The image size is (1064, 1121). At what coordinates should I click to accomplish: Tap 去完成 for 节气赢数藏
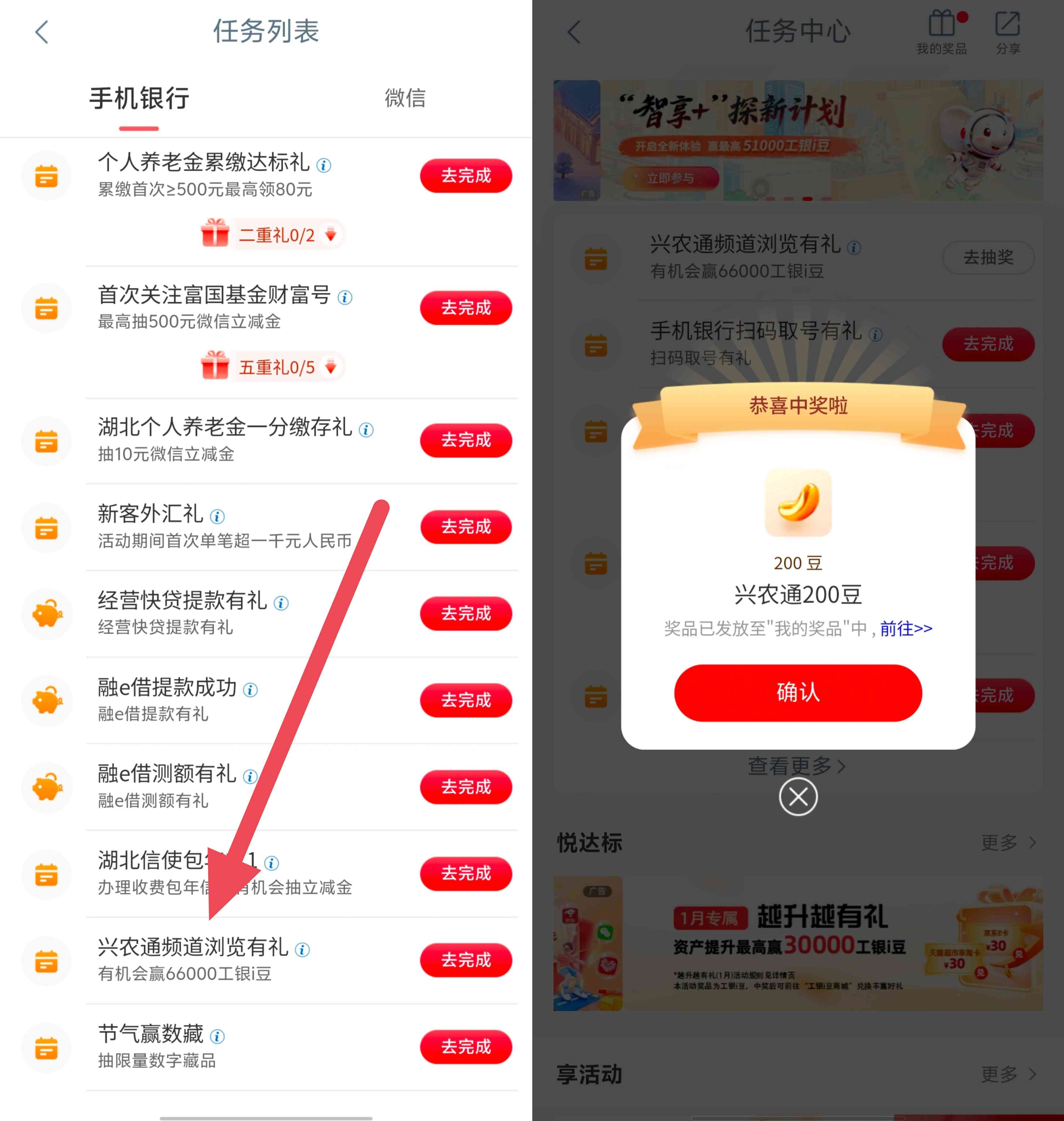[x=466, y=1047]
